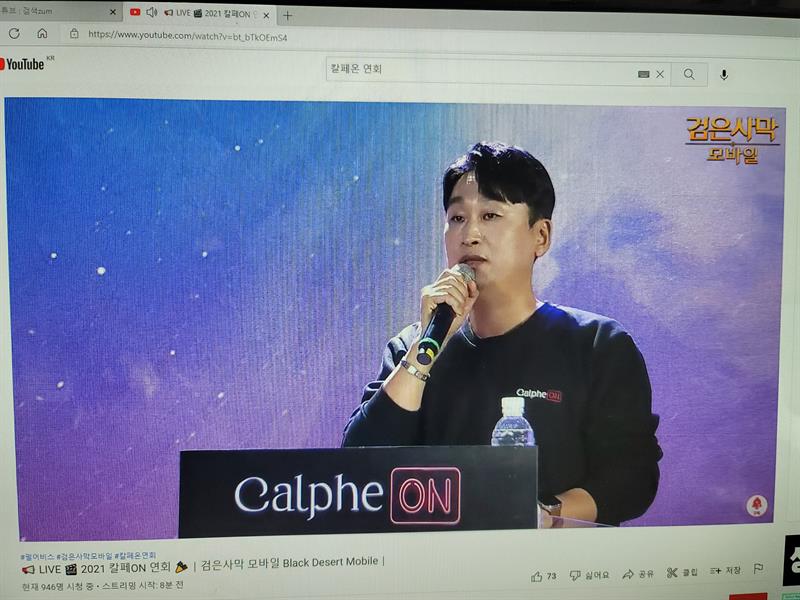Like the video showing 73 likes
800x600 pixels.
pos(544,576)
